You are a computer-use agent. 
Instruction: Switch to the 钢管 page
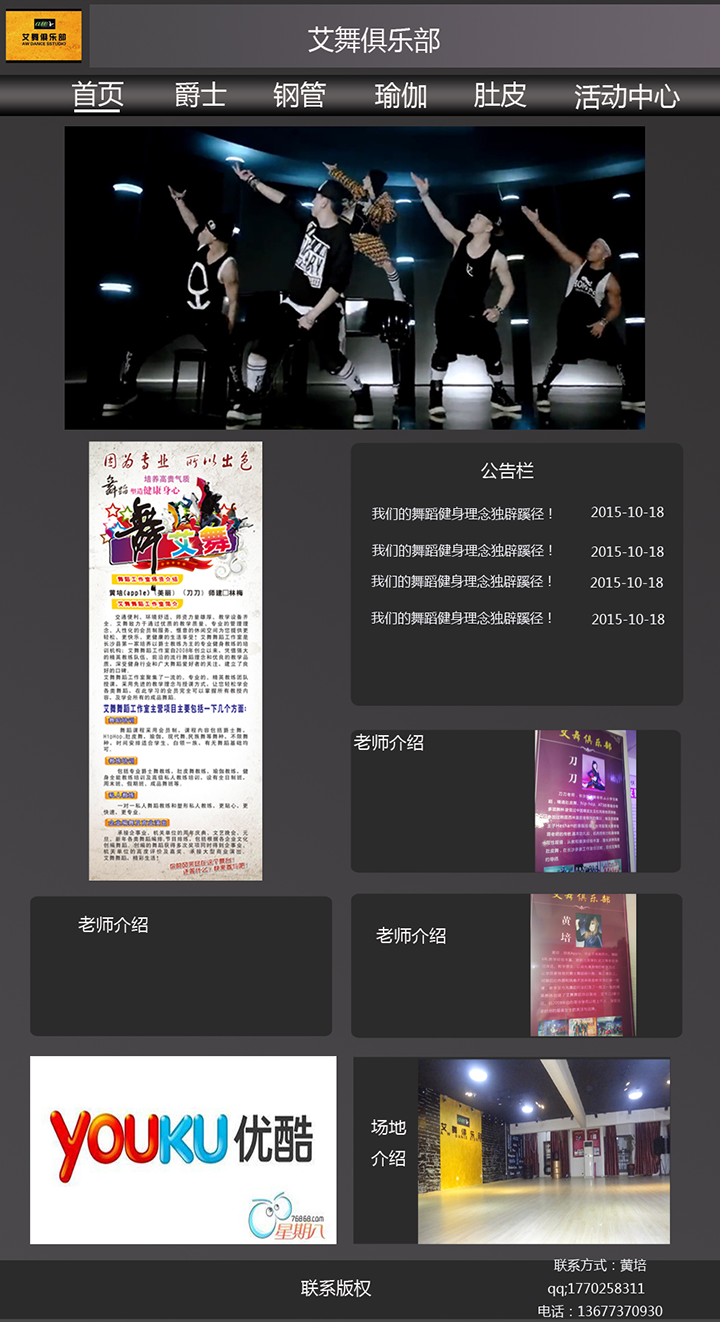click(x=299, y=96)
